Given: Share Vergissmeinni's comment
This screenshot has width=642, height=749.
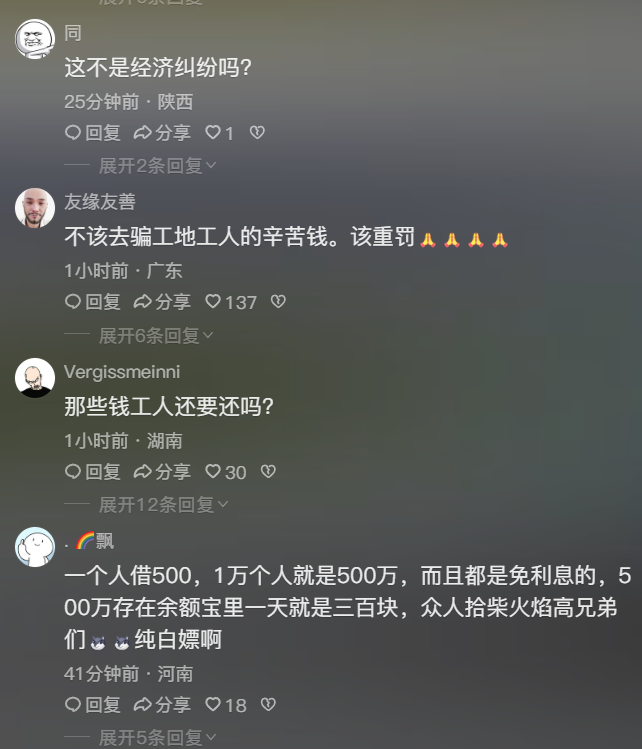Looking at the screenshot, I should pyautogui.click(x=162, y=472).
